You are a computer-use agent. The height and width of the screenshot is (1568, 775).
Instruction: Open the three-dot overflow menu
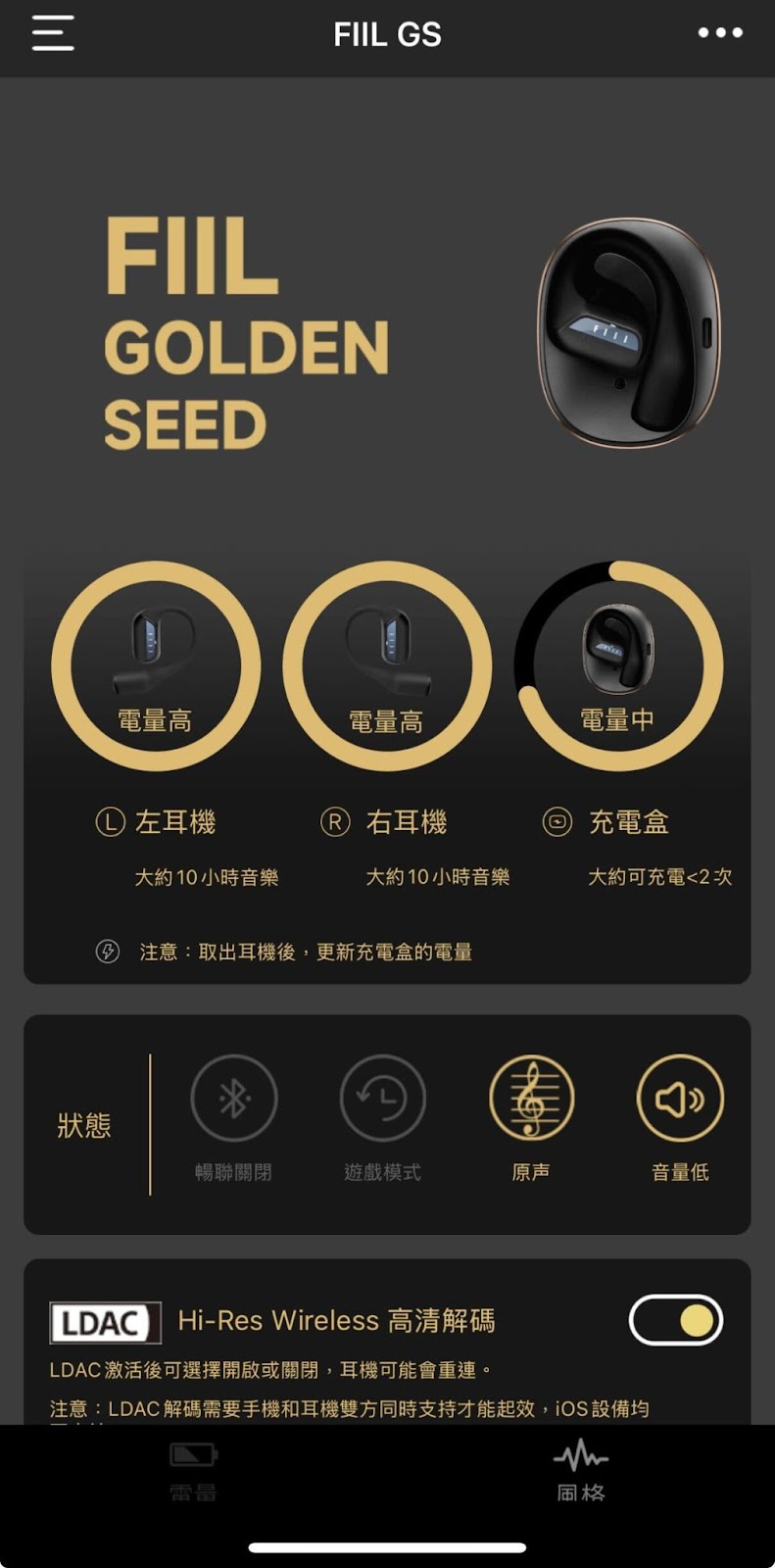(x=720, y=33)
